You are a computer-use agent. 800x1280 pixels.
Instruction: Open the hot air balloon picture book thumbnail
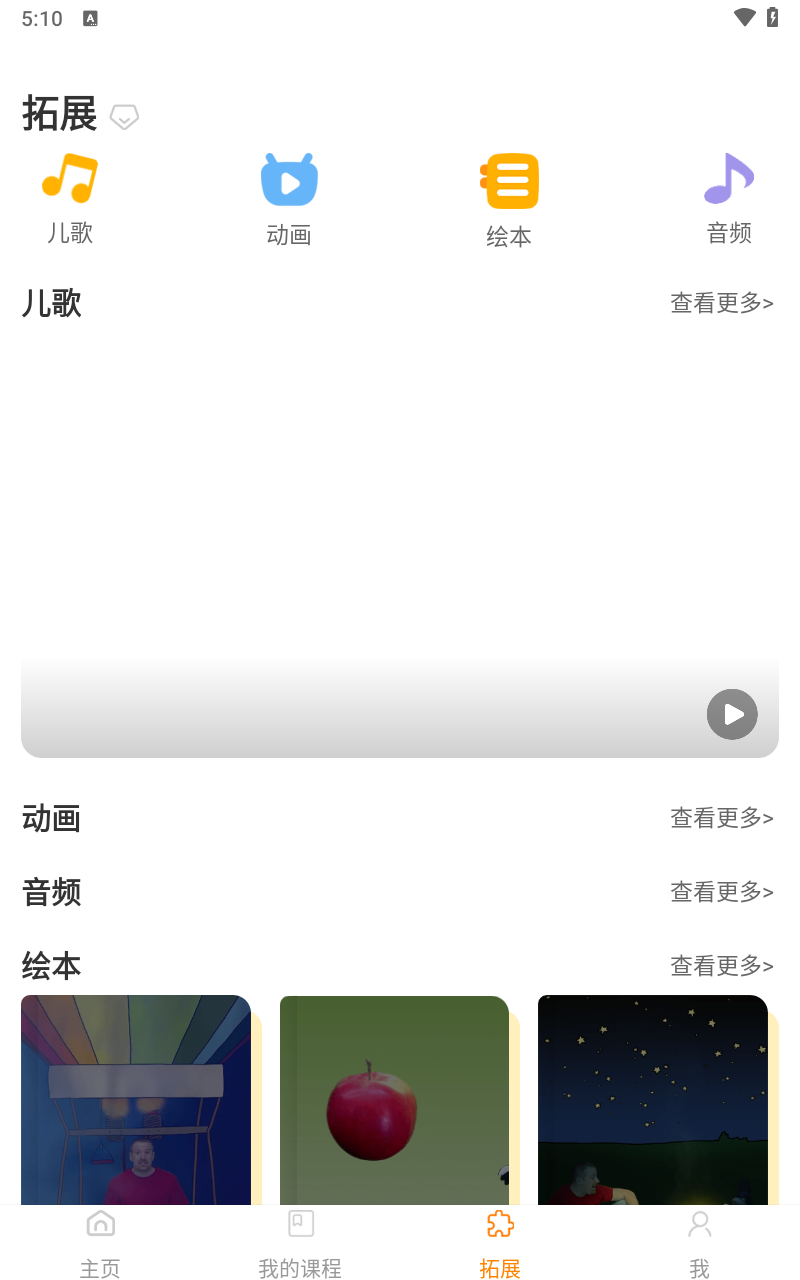point(135,1100)
